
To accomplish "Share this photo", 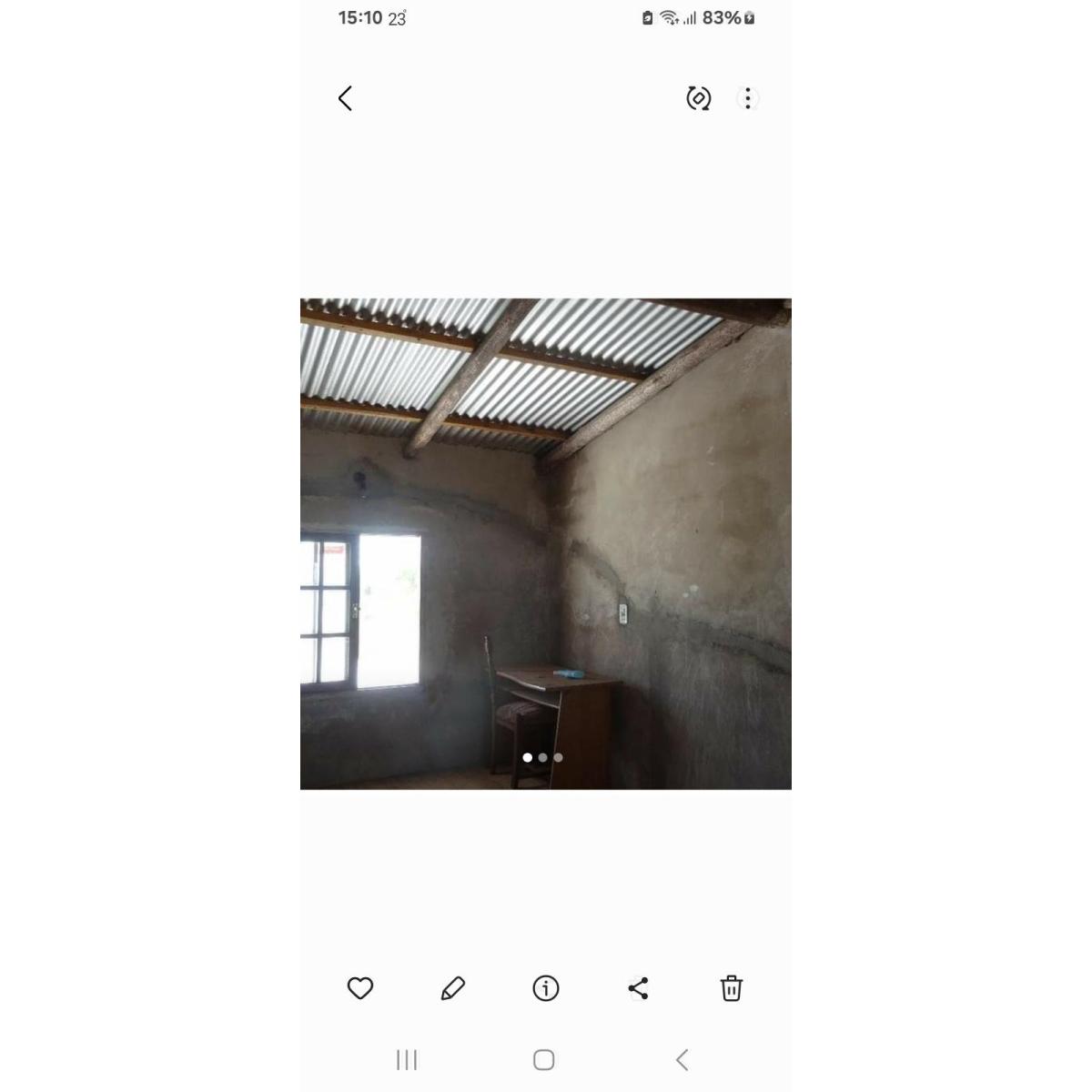I will (639, 988).
